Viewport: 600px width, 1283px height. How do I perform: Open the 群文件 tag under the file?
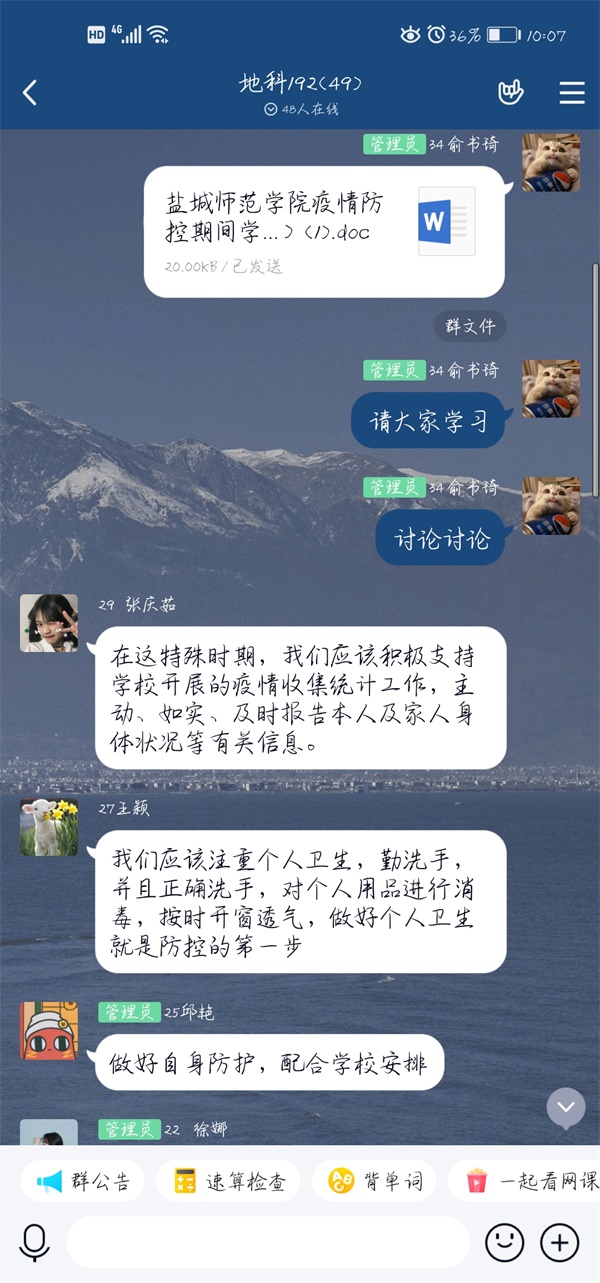[x=470, y=326]
